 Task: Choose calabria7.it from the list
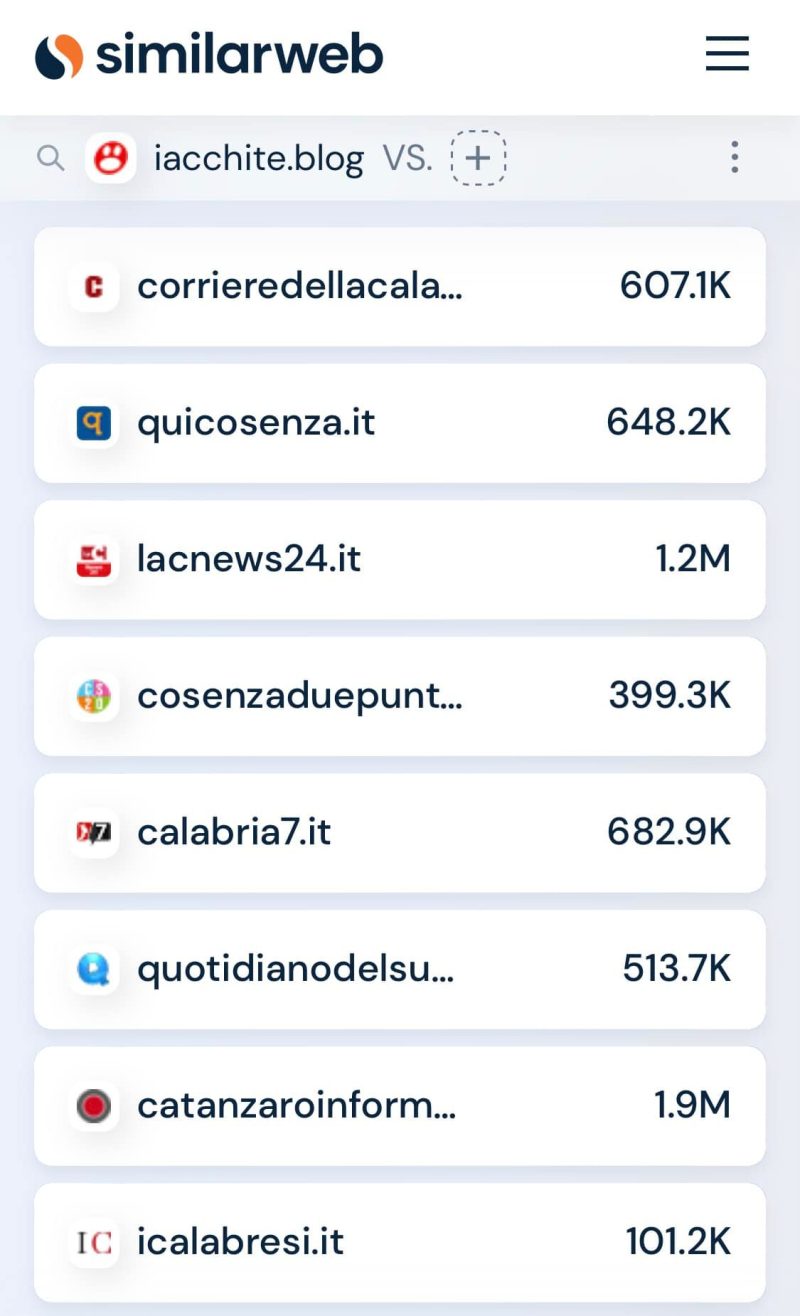[400, 833]
